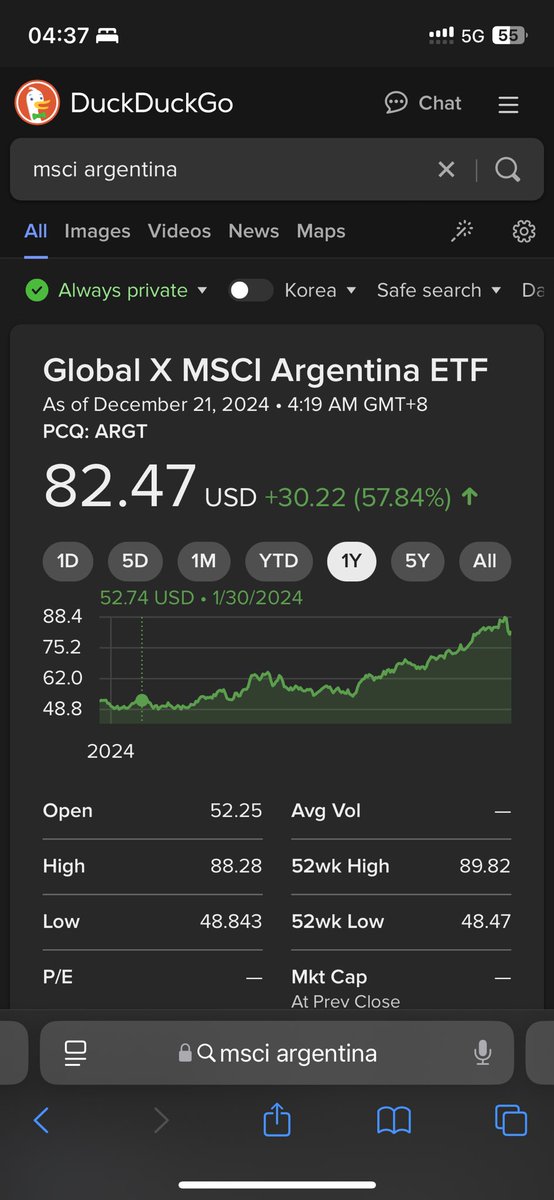Image resolution: width=554 pixels, height=1200 pixels.
Task: Switch to the News tab
Action: click(253, 231)
